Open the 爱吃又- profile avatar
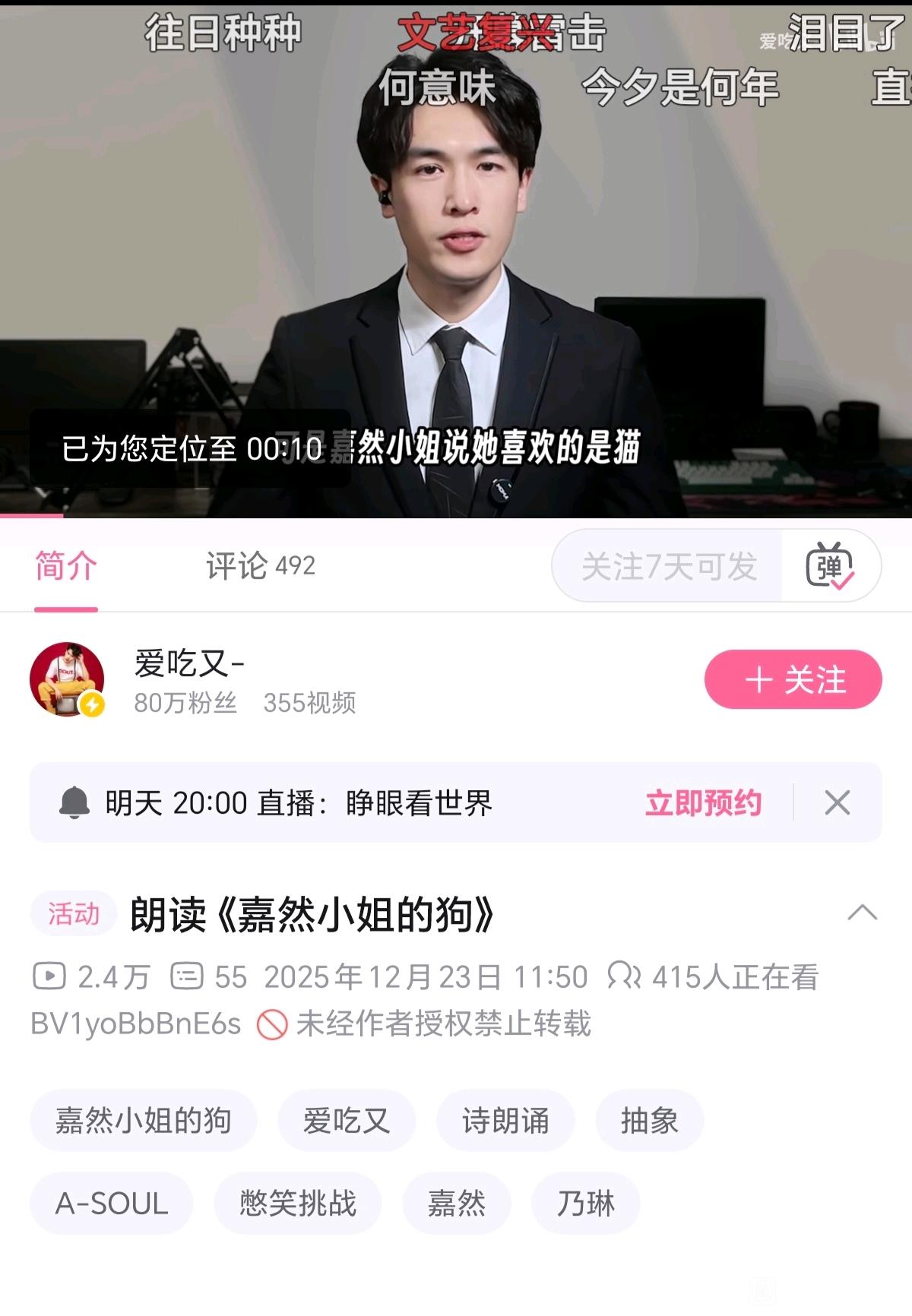Image resolution: width=912 pixels, height=1316 pixels. [x=67, y=679]
